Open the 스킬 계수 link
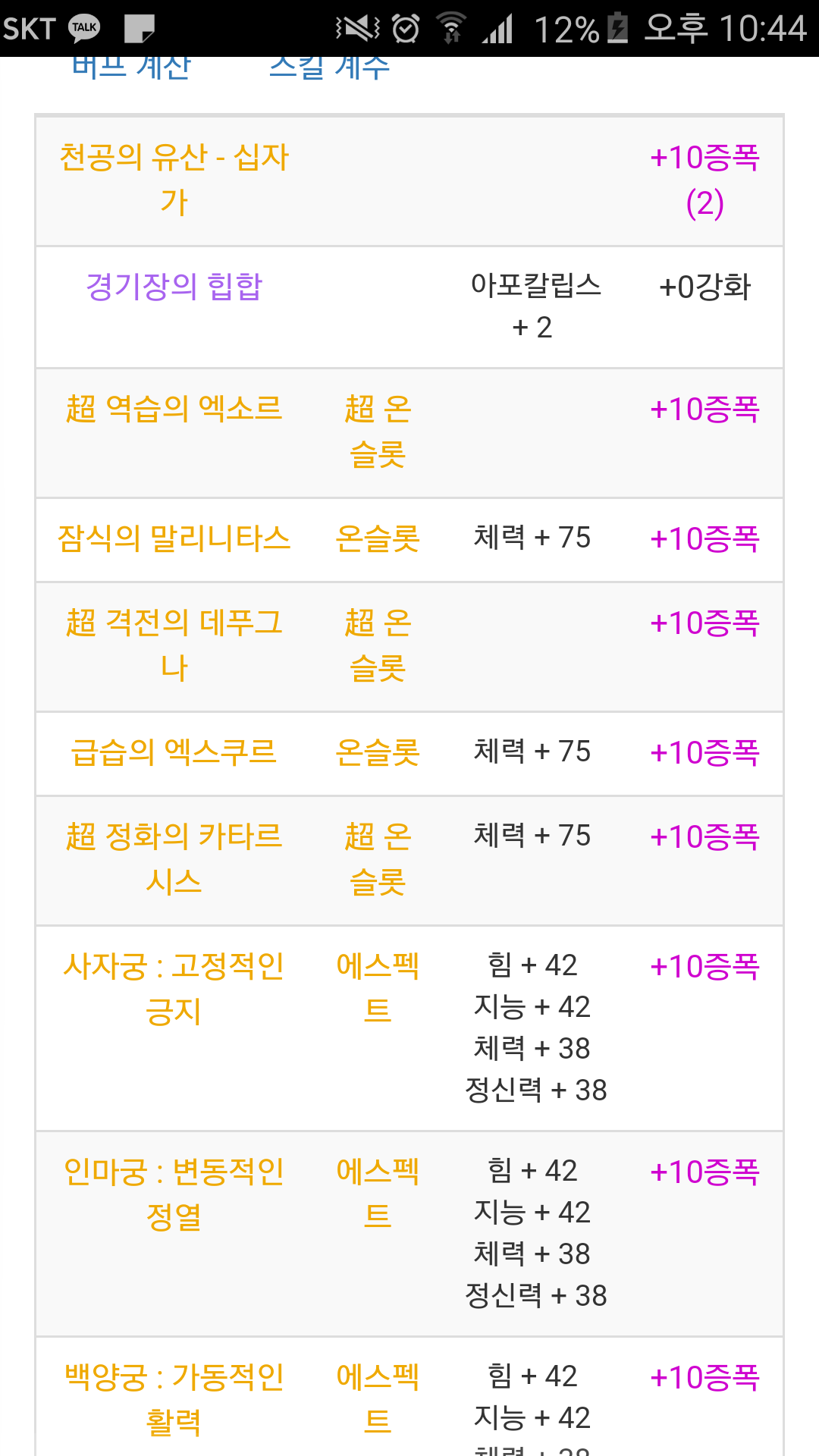 pyautogui.click(x=329, y=68)
